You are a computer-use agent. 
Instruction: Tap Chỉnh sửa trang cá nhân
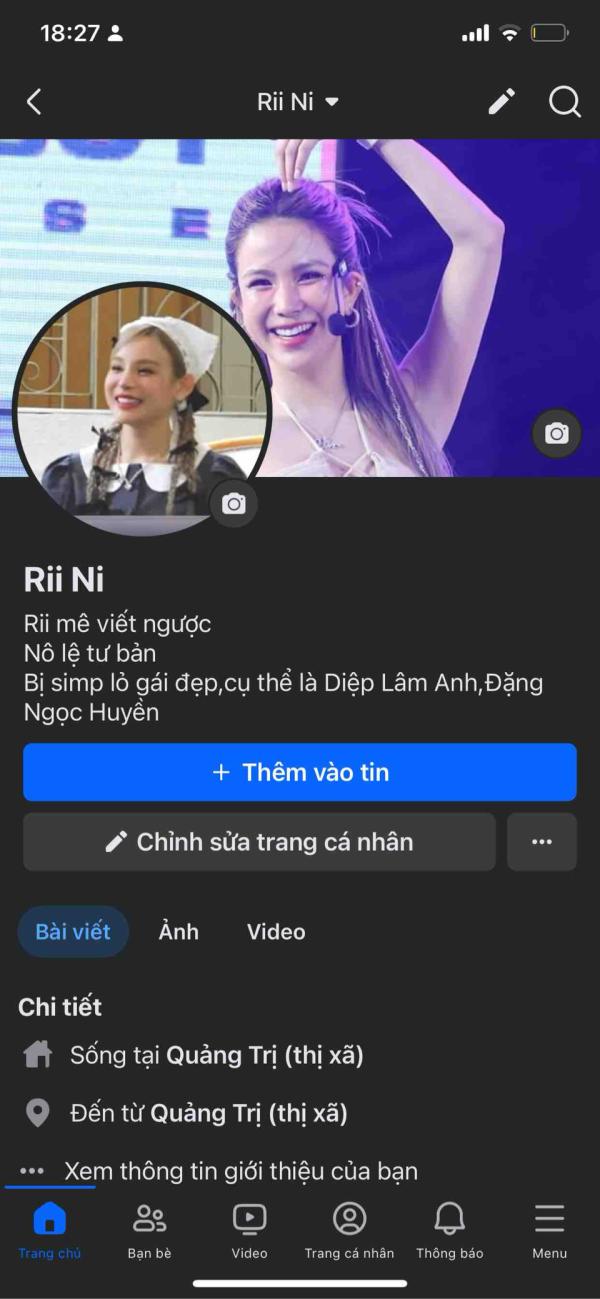[x=259, y=842]
